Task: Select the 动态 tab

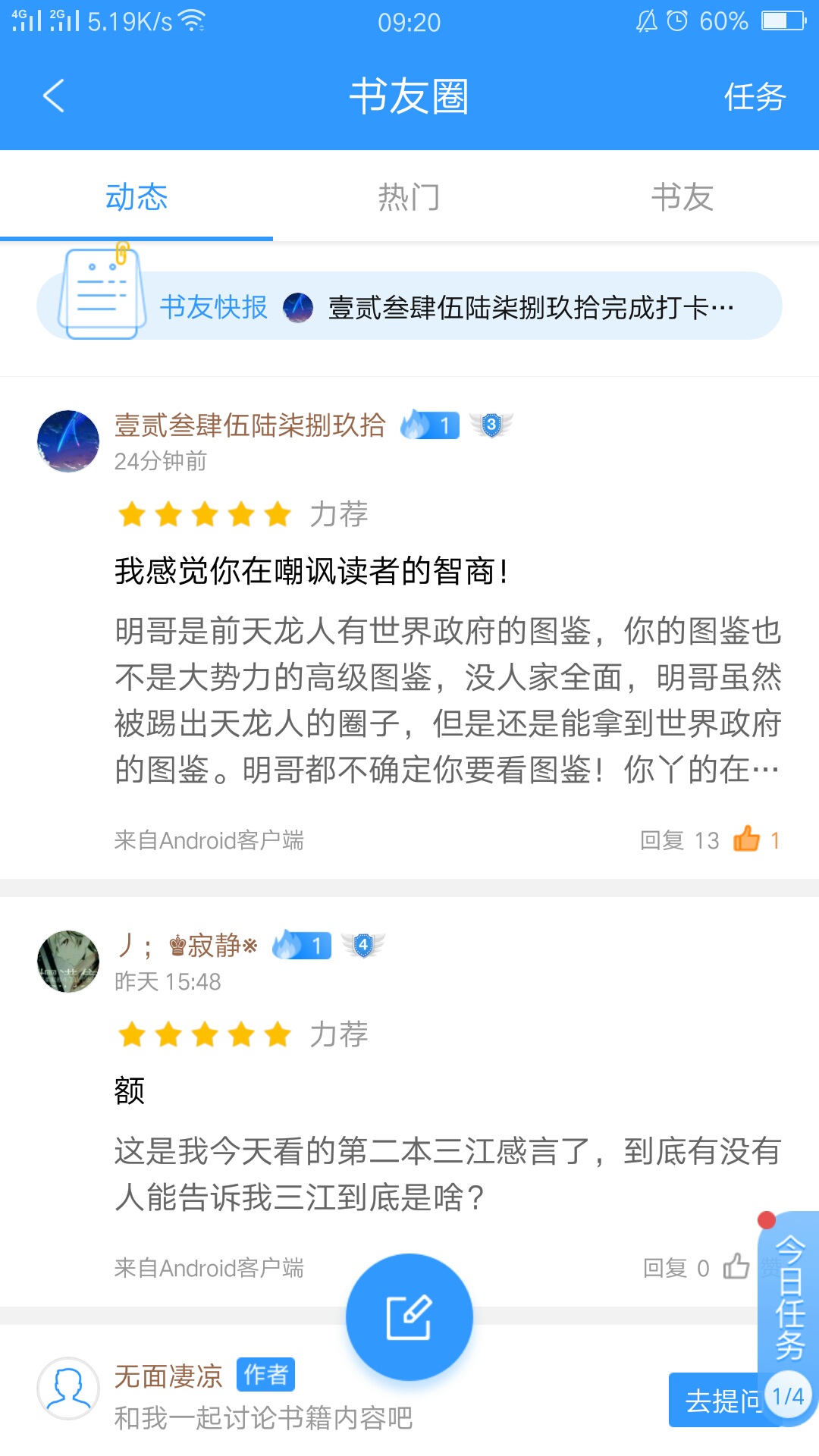Action: pyautogui.click(x=136, y=197)
